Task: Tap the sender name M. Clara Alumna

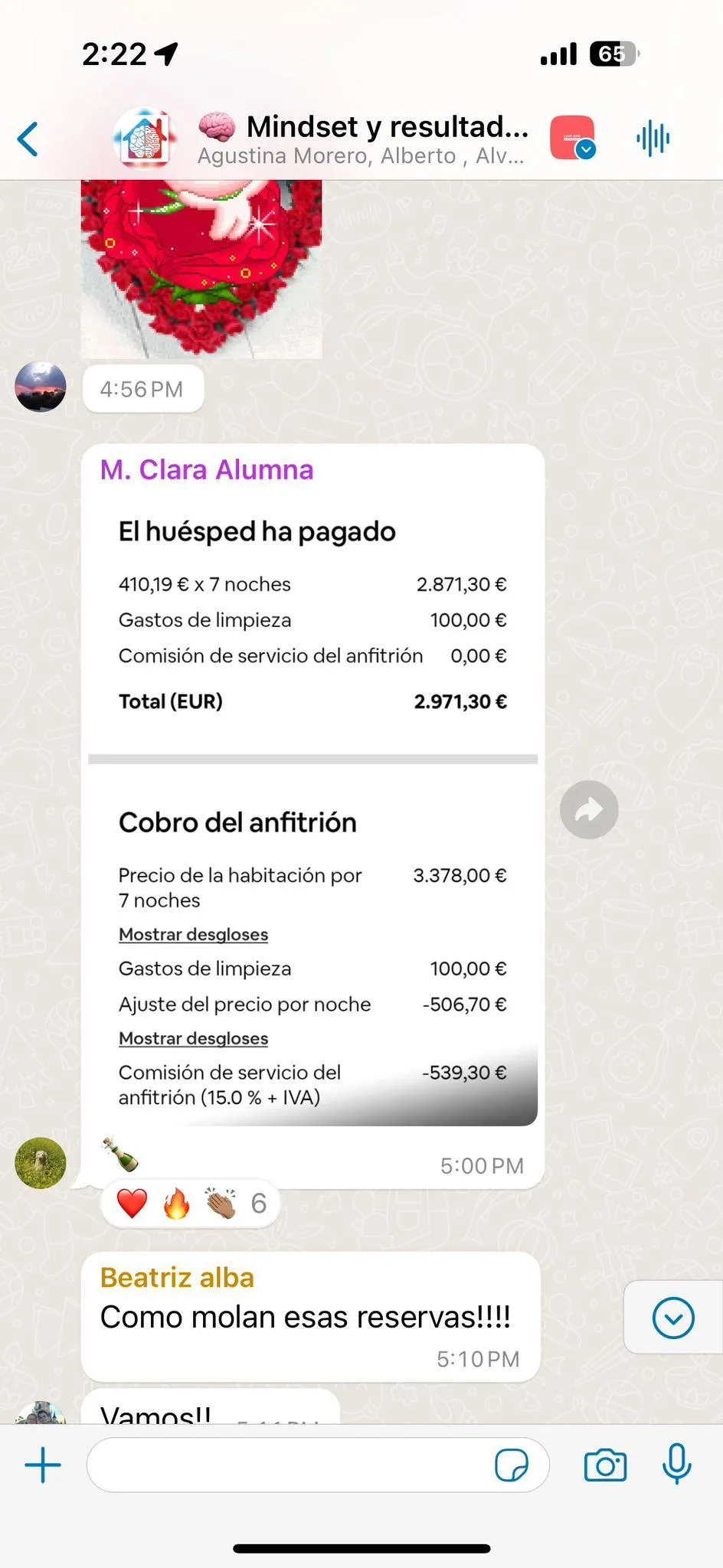Action: tap(207, 469)
